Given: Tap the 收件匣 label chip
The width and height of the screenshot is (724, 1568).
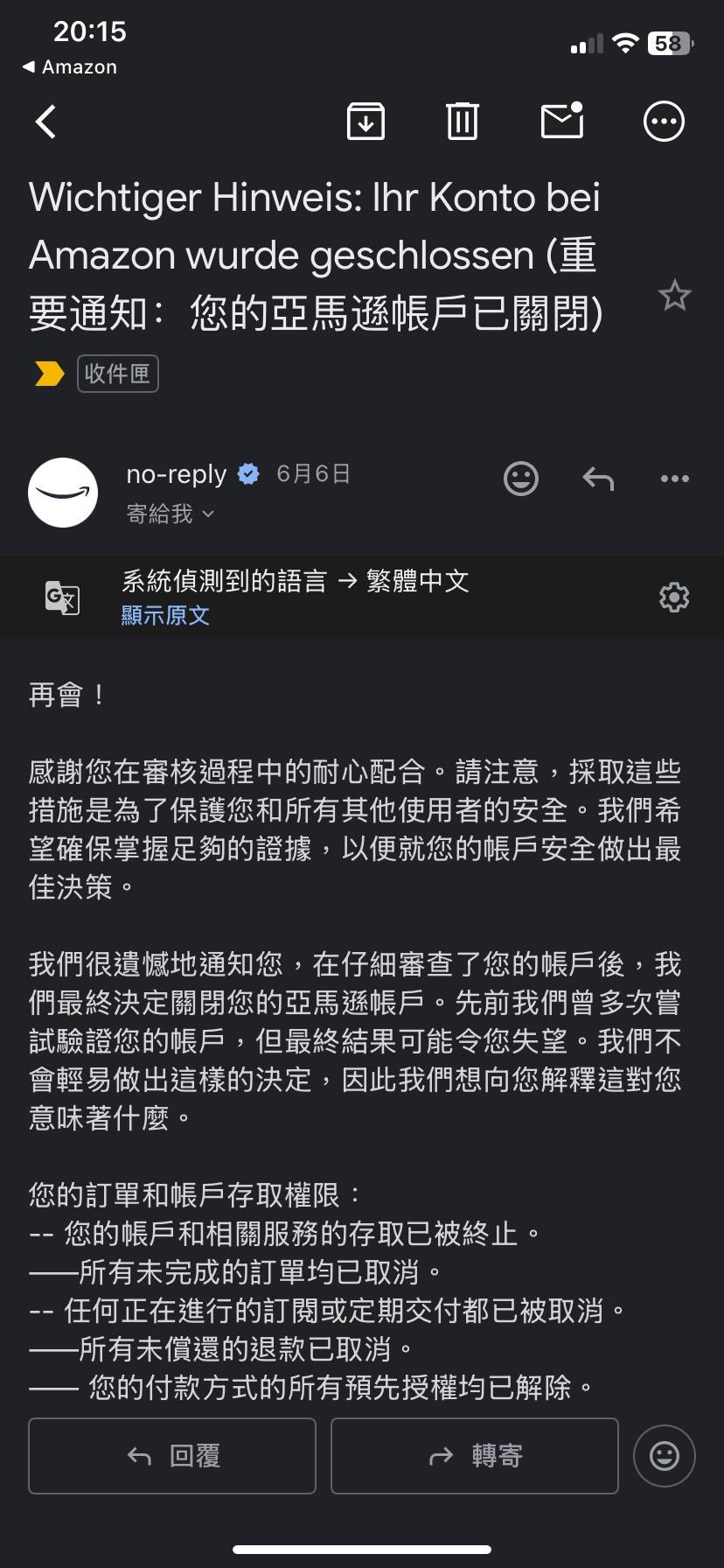Looking at the screenshot, I should point(117,374).
